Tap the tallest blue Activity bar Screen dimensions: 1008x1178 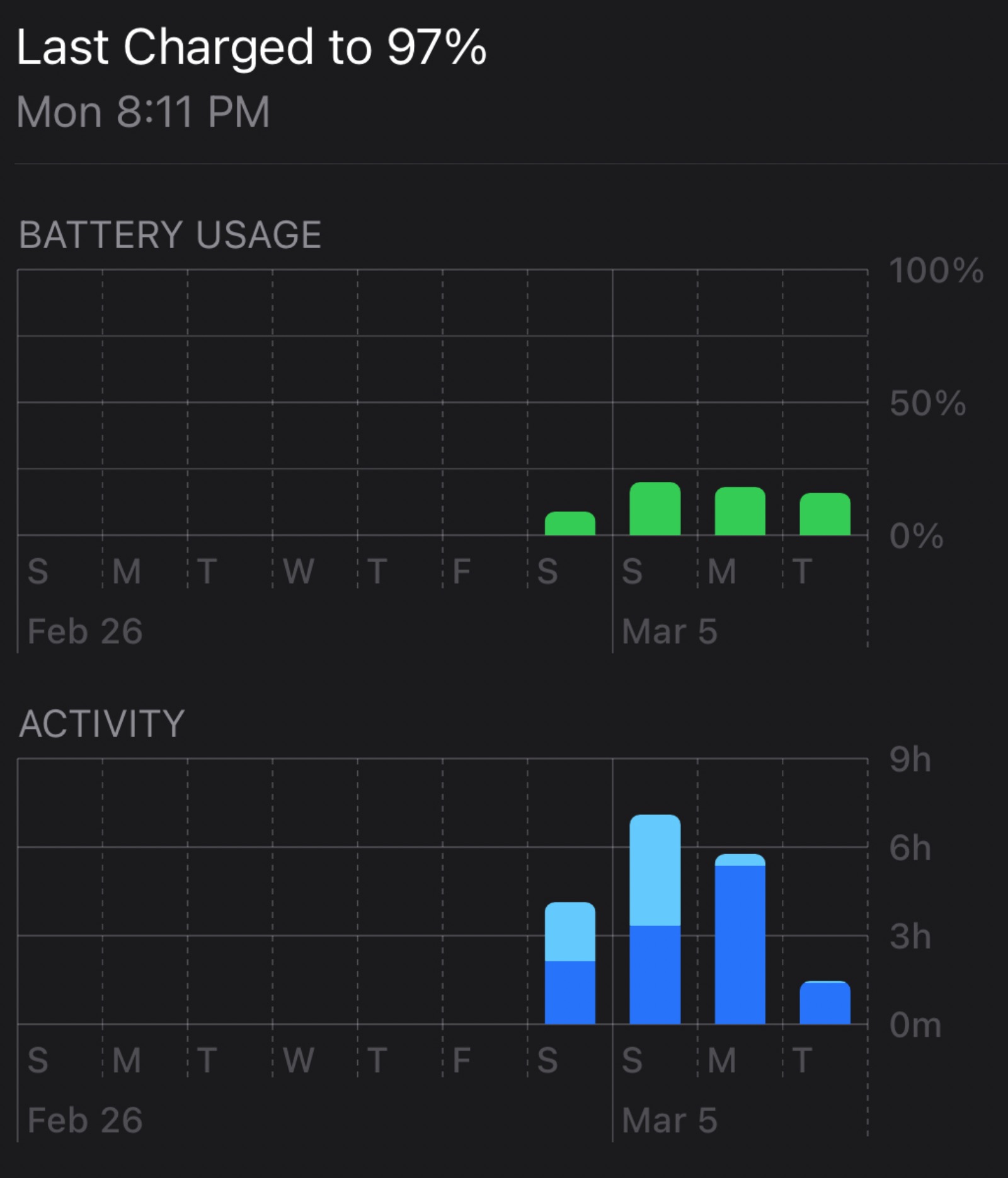point(655,919)
